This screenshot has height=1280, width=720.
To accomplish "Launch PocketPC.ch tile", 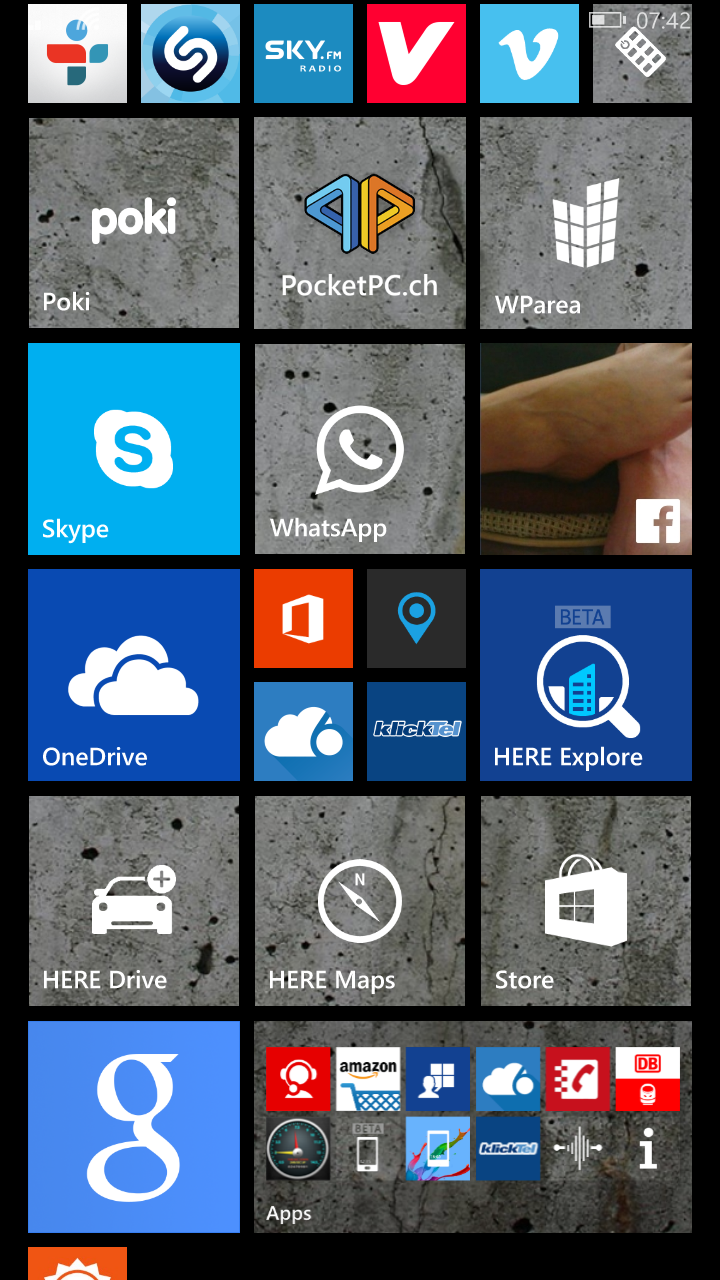I will tap(360, 223).
